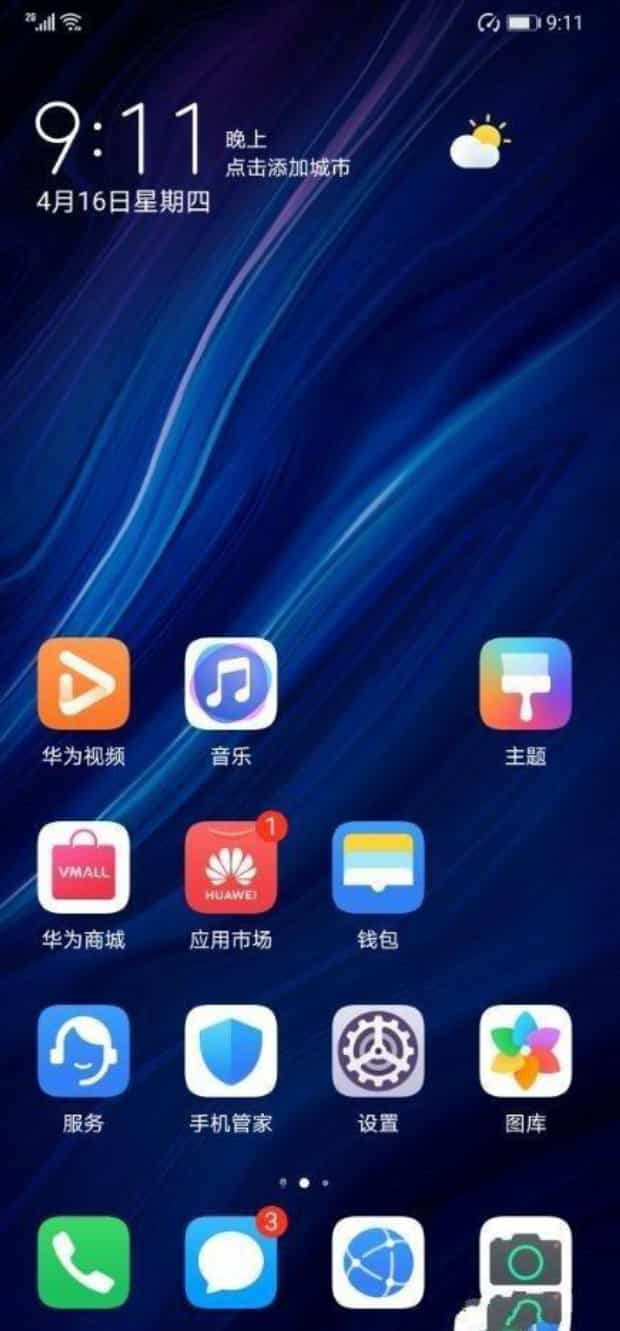Open 应用市场 (AppGallery) with one notification
The width and height of the screenshot is (620, 1331).
[x=231, y=867]
